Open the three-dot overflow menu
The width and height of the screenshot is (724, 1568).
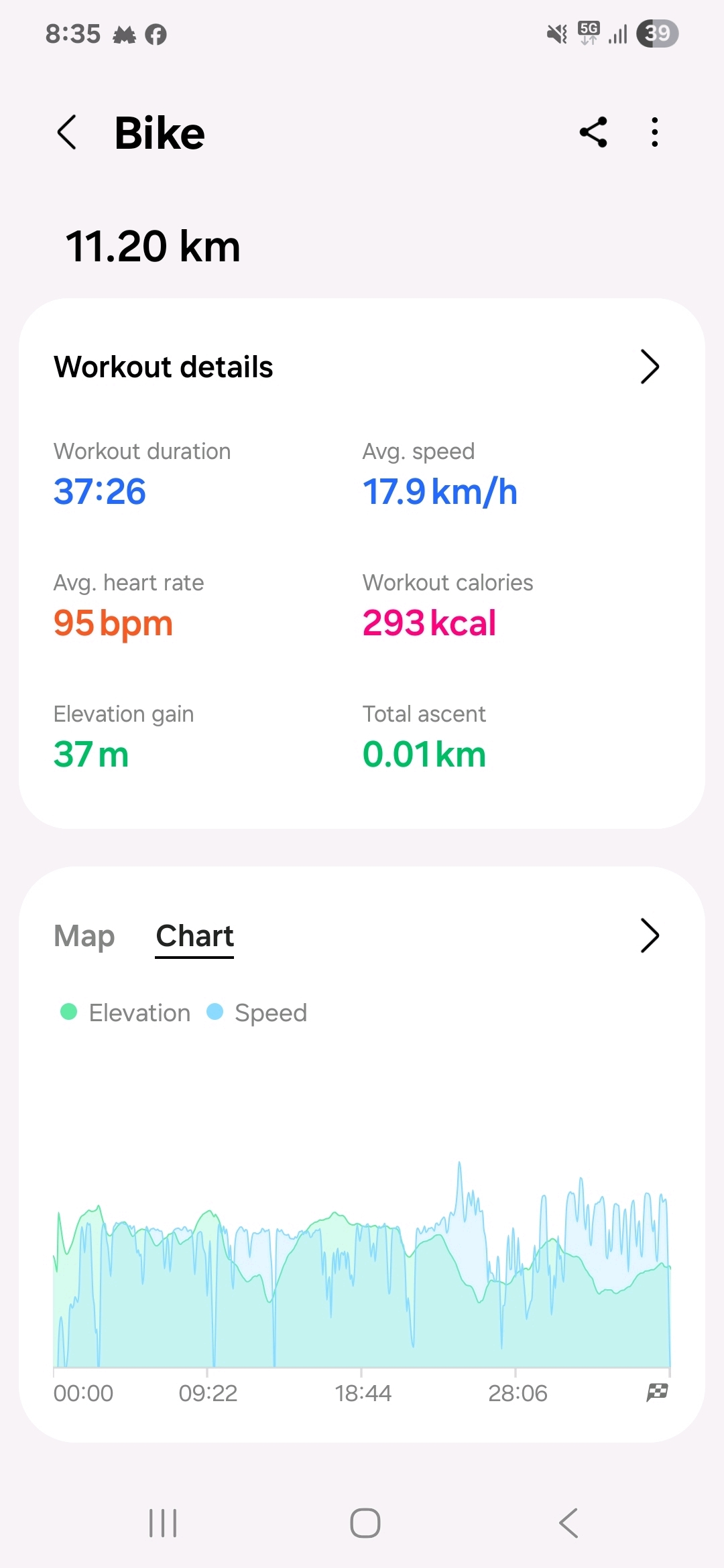click(x=655, y=132)
